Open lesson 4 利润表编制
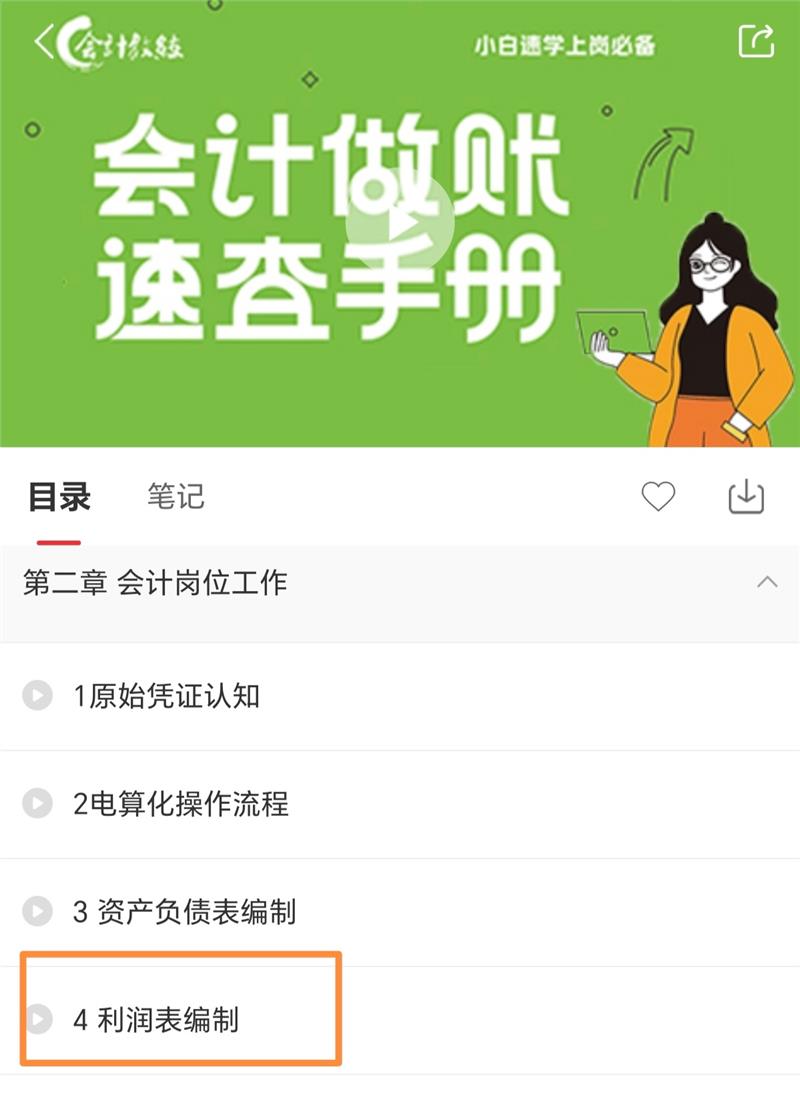The width and height of the screenshot is (800, 1103). 156,1020
